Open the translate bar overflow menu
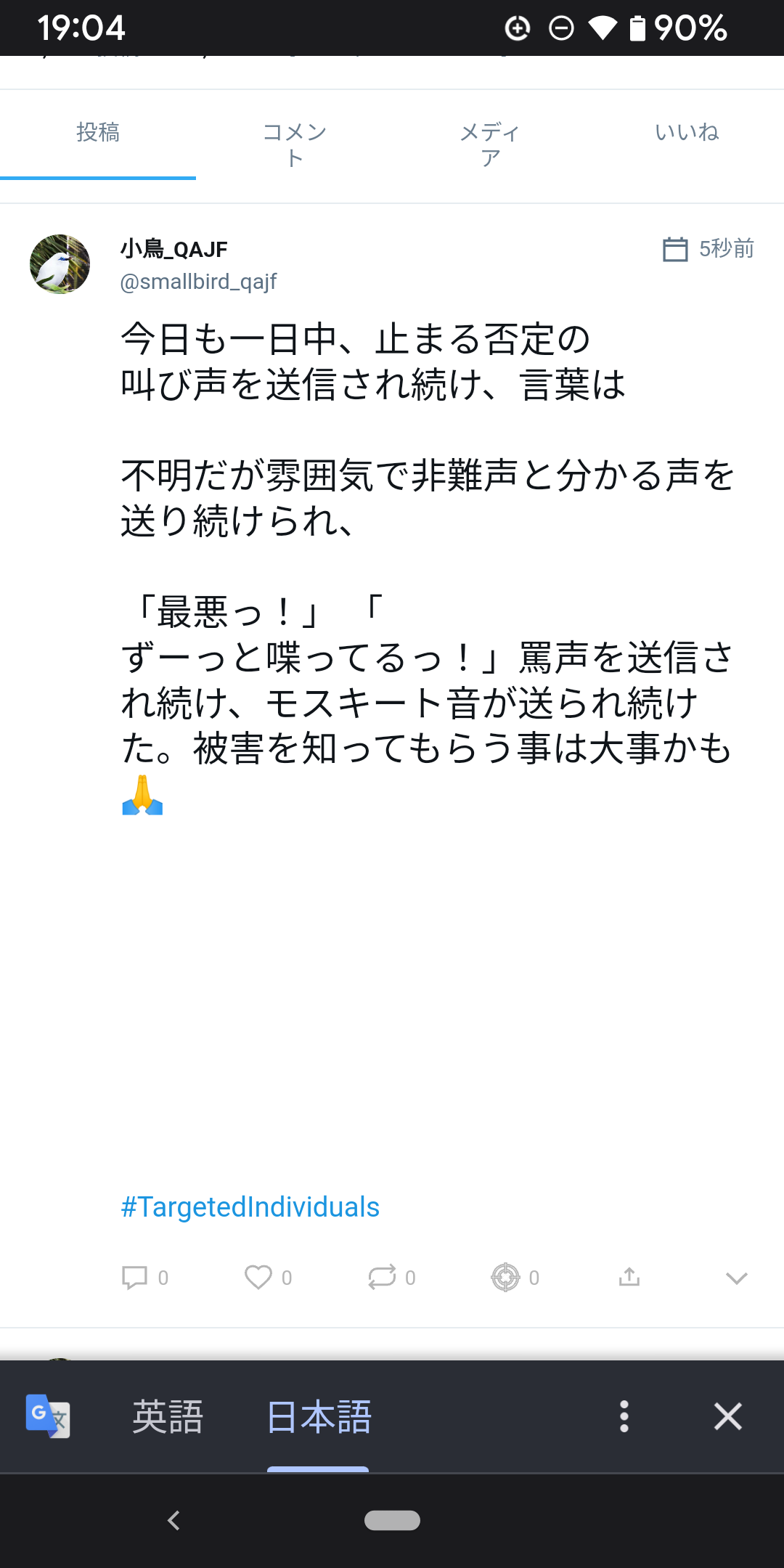The width and height of the screenshot is (784, 1568). (x=624, y=1416)
